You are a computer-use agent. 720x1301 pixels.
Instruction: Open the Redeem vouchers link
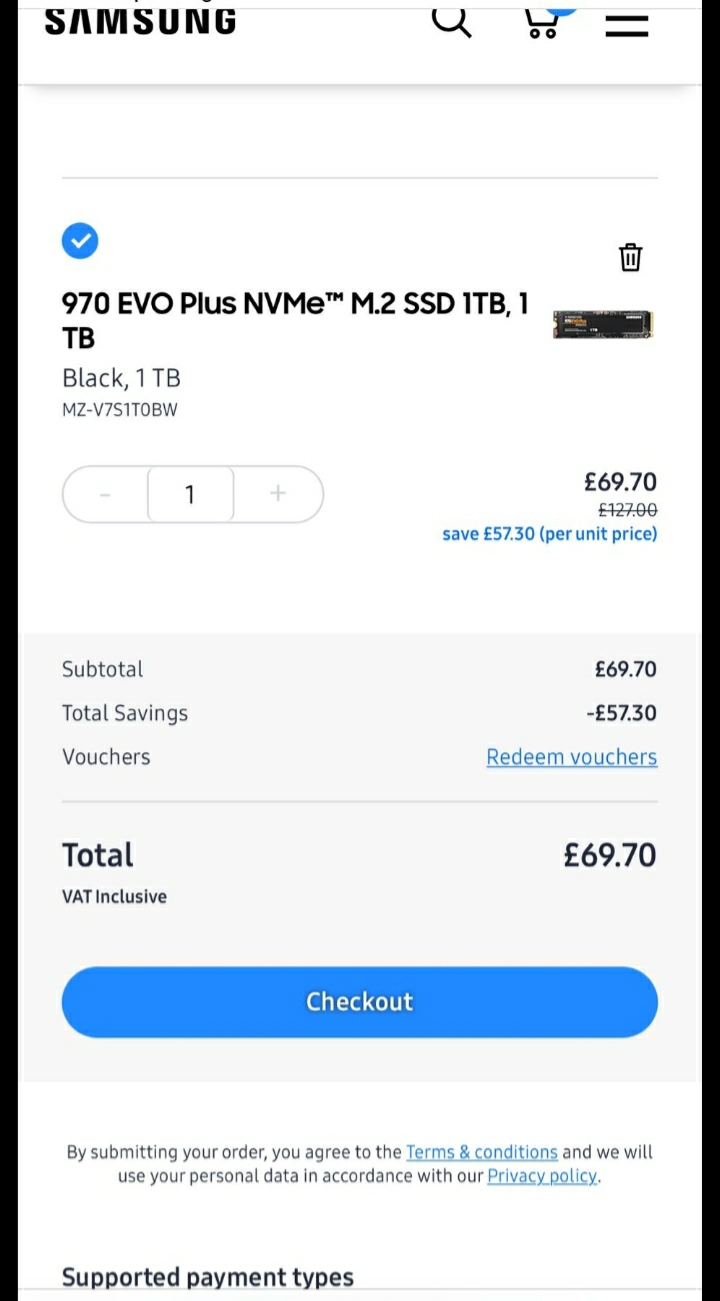[572, 757]
